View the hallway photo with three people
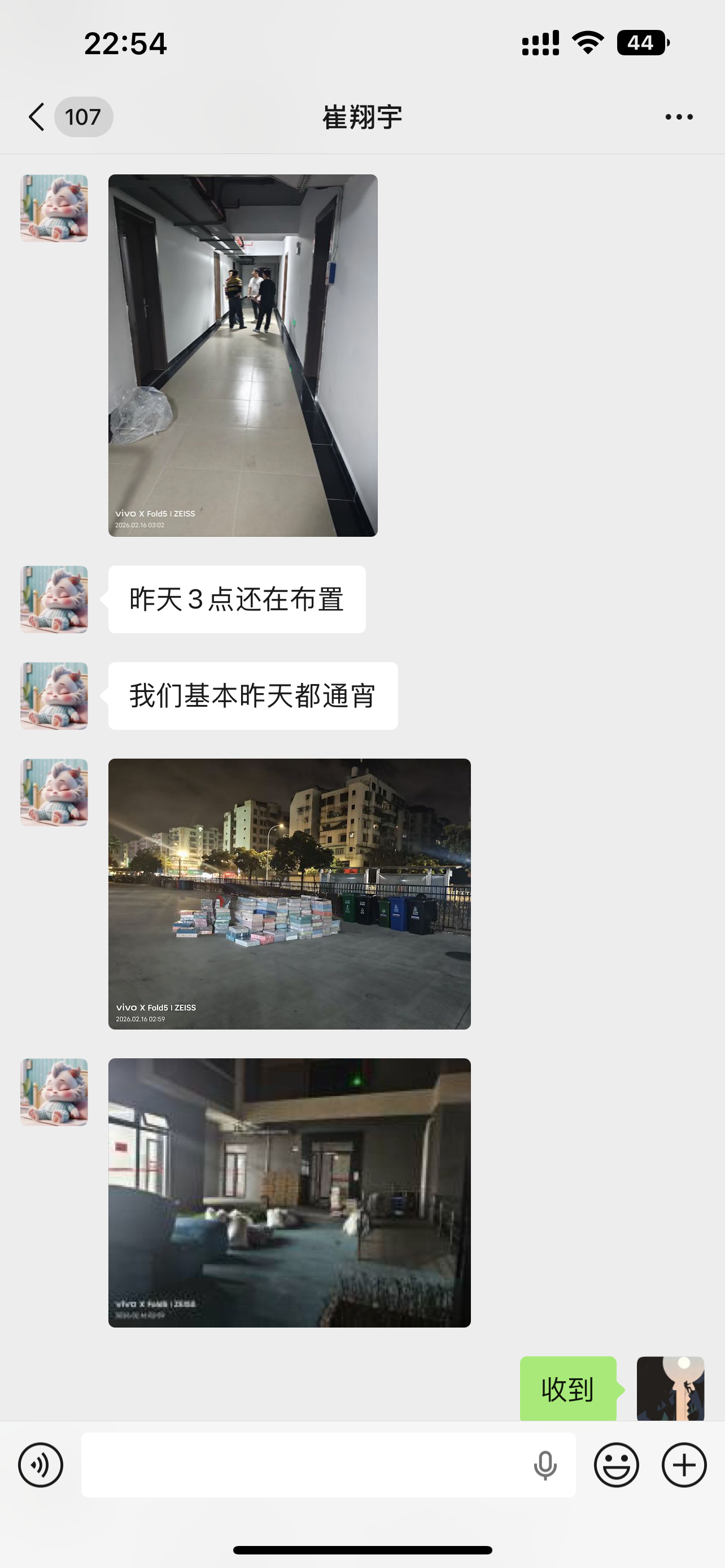Screen dimensions: 725x1568 [243, 356]
